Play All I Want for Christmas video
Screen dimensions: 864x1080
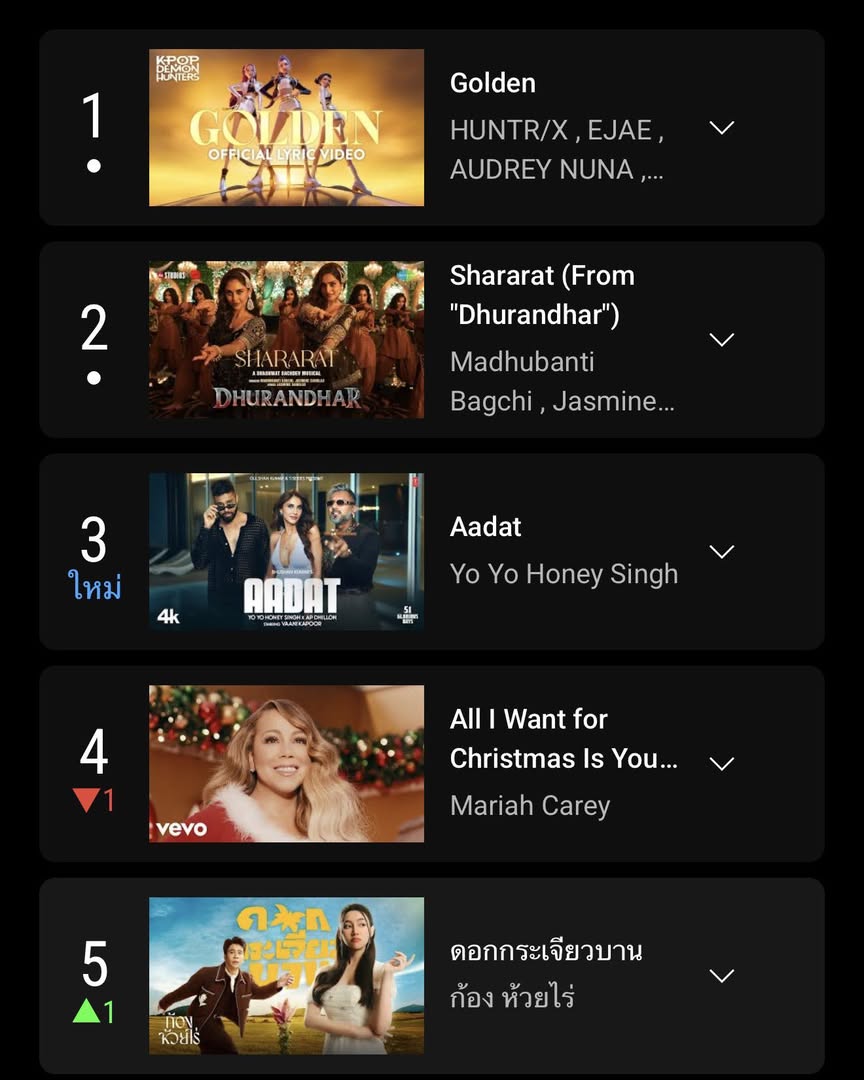pos(286,764)
